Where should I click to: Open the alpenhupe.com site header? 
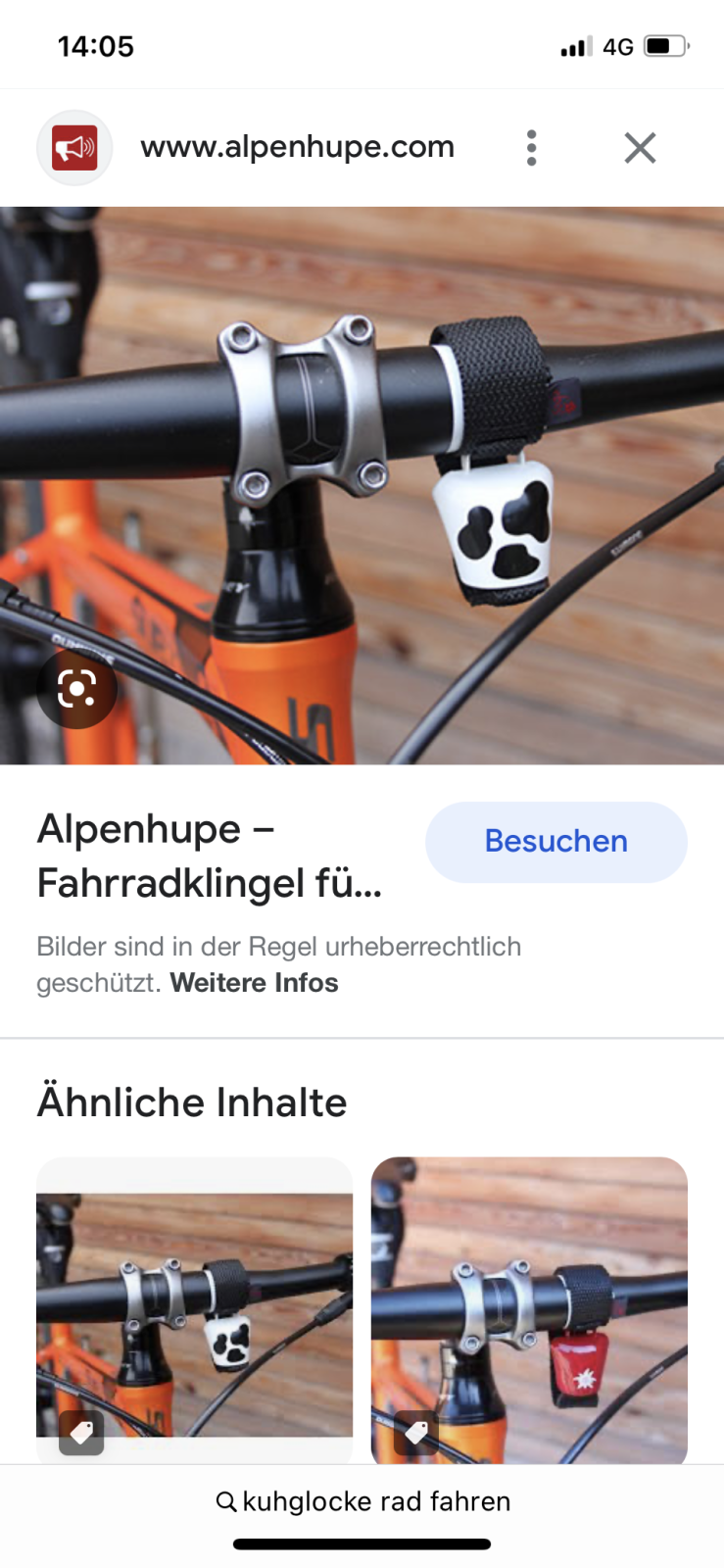click(x=297, y=147)
